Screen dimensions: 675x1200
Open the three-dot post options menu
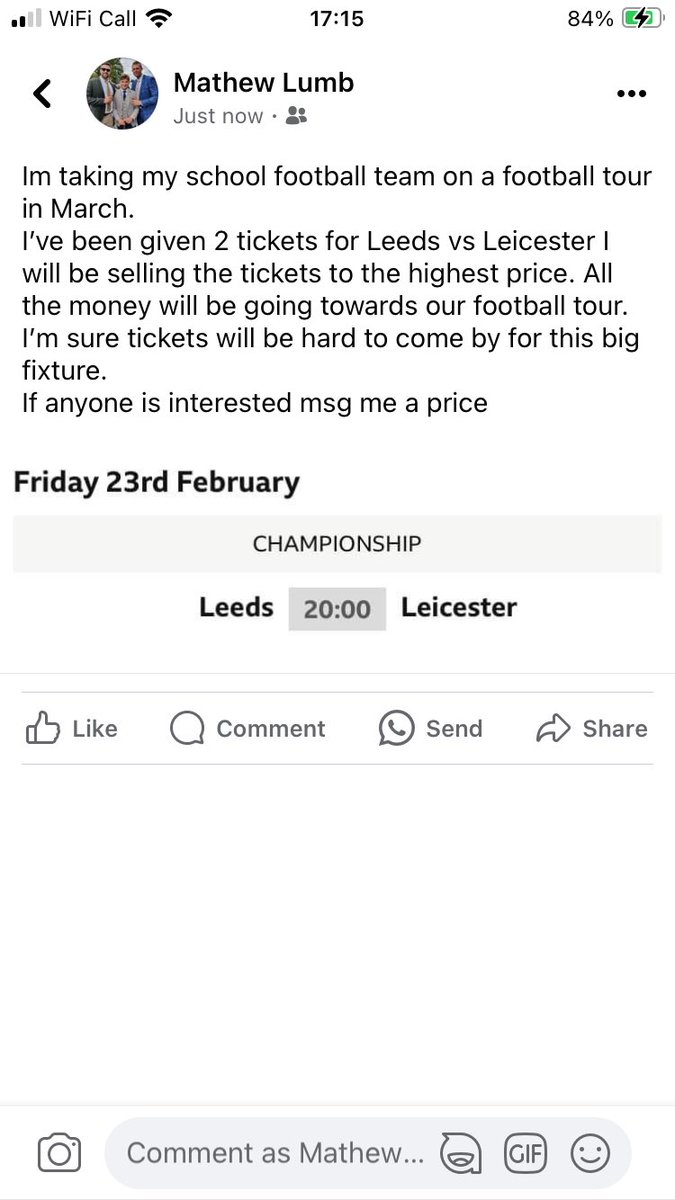point(631,94)
